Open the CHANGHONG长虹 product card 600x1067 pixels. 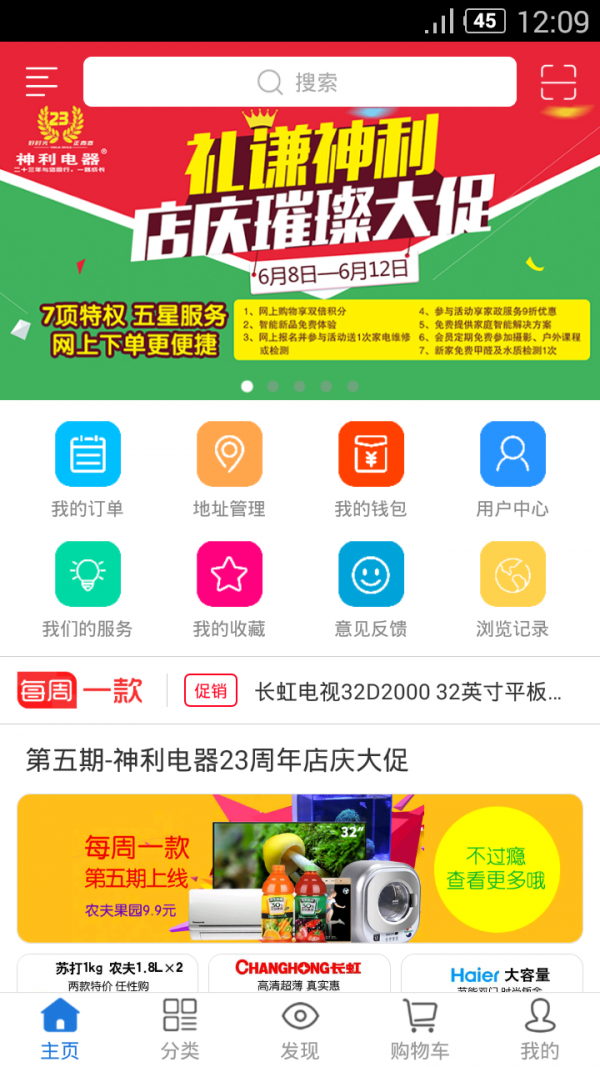point(298,974)
